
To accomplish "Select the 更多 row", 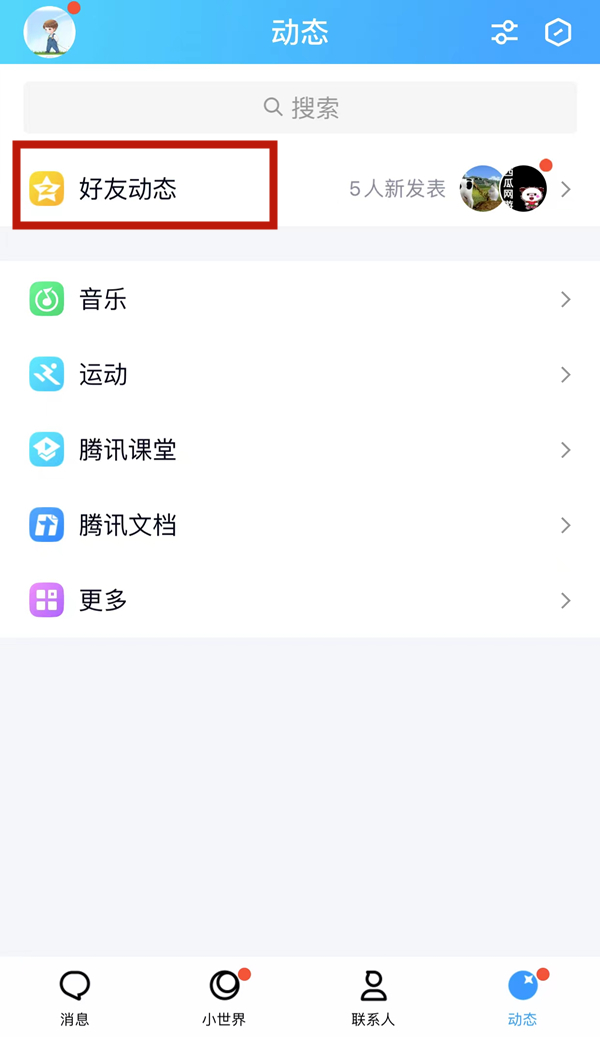I will [300, 600].
